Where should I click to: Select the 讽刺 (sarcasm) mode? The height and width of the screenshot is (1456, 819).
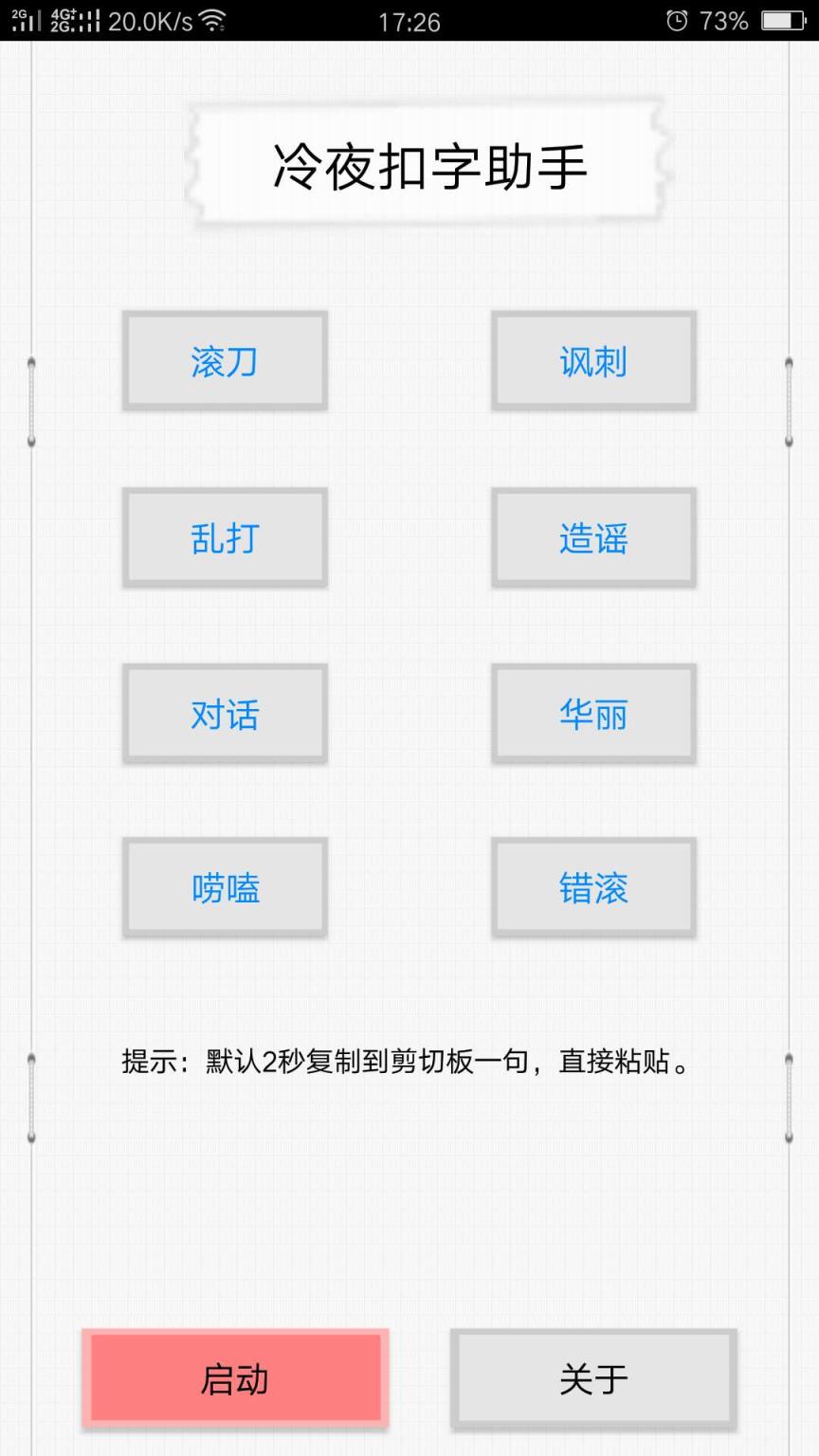click(x=592, y=362)
